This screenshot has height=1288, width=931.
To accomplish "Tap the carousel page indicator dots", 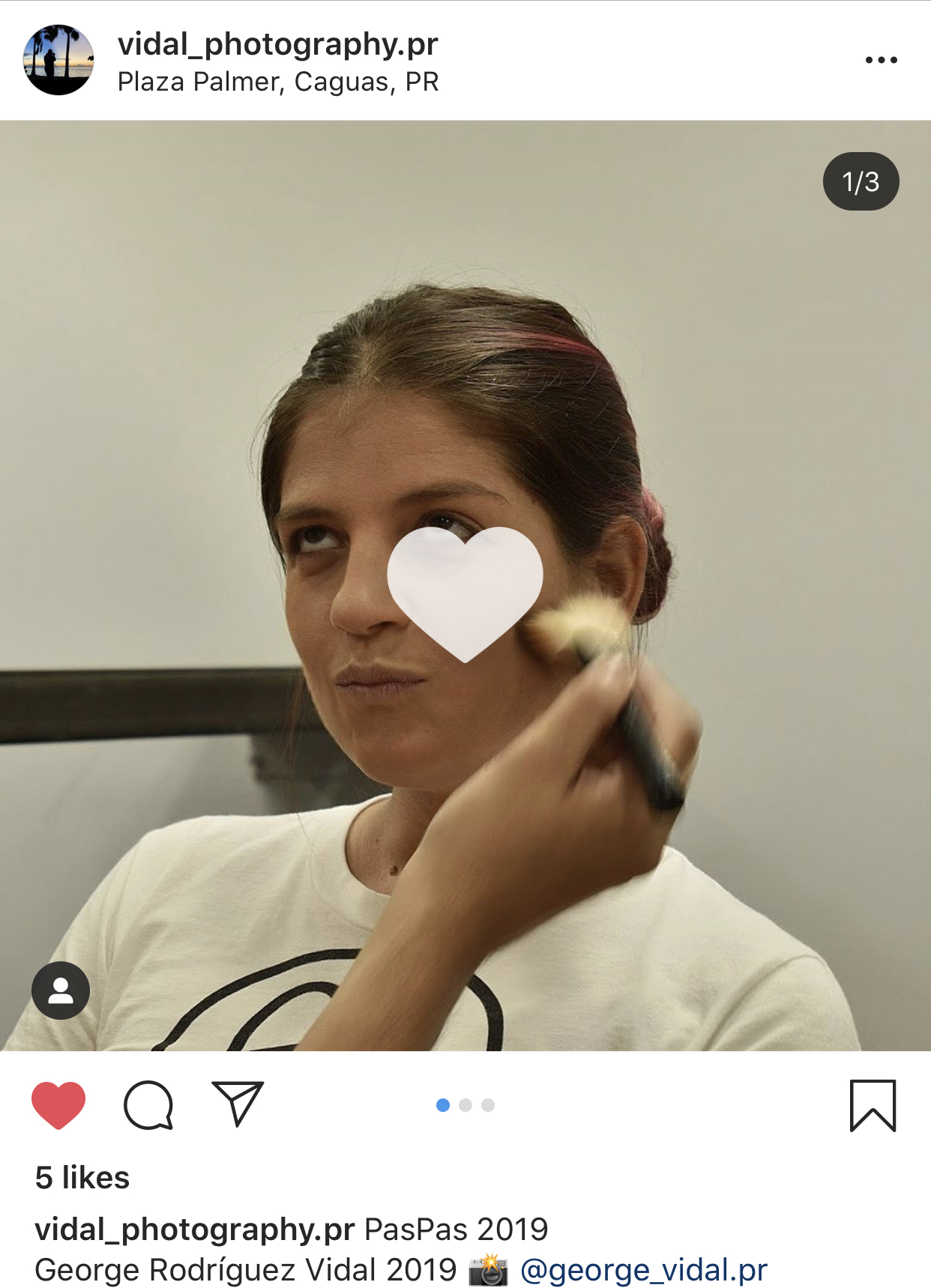I will [465, 1105].
